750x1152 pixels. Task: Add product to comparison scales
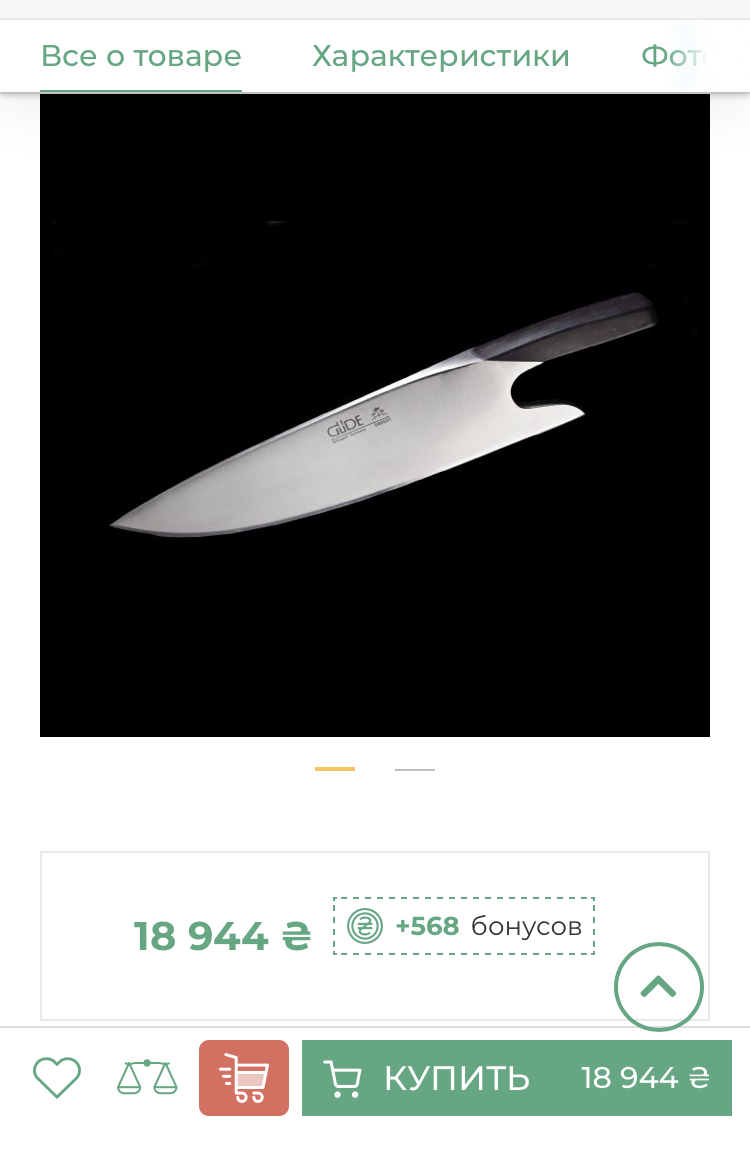(x=147, y=1078)
